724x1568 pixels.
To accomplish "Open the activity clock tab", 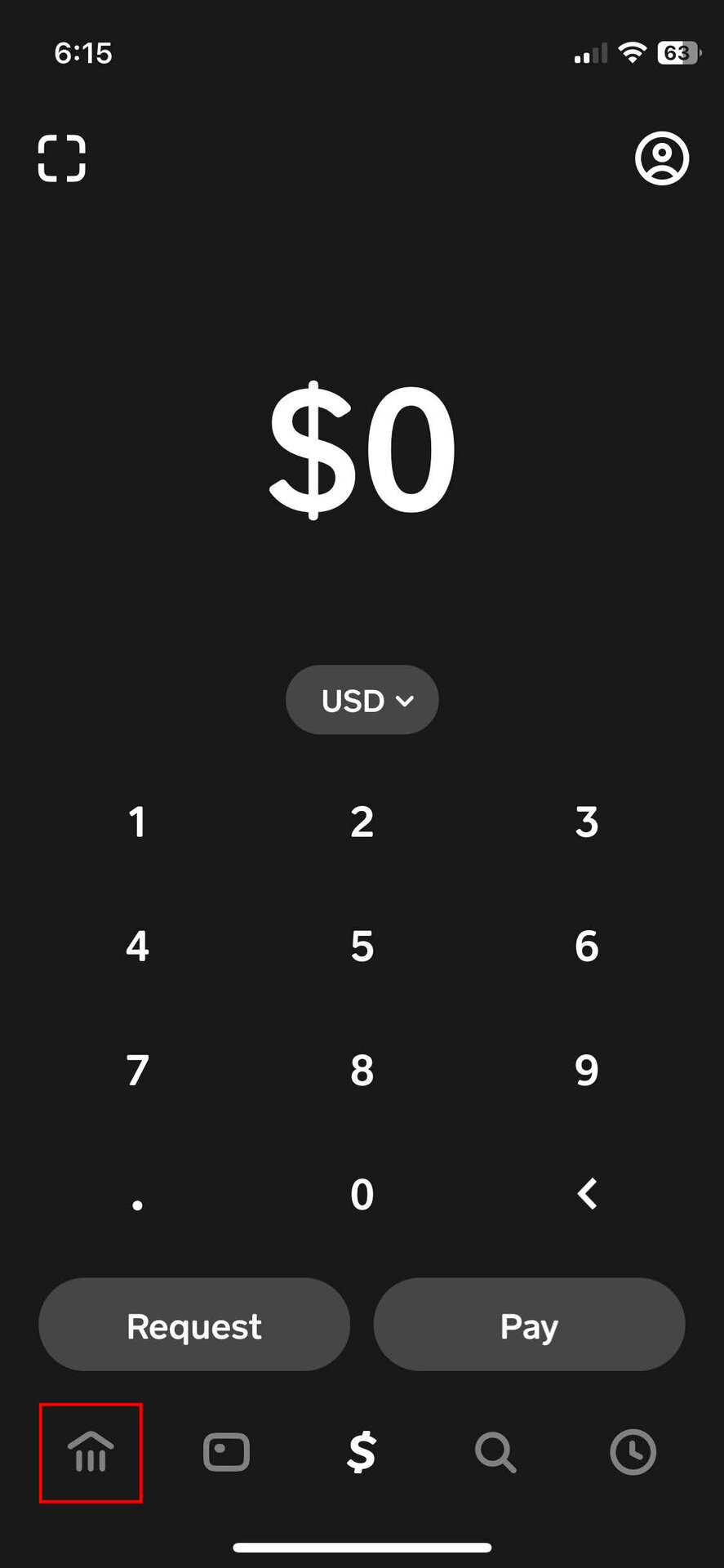I will point(633,1452).
